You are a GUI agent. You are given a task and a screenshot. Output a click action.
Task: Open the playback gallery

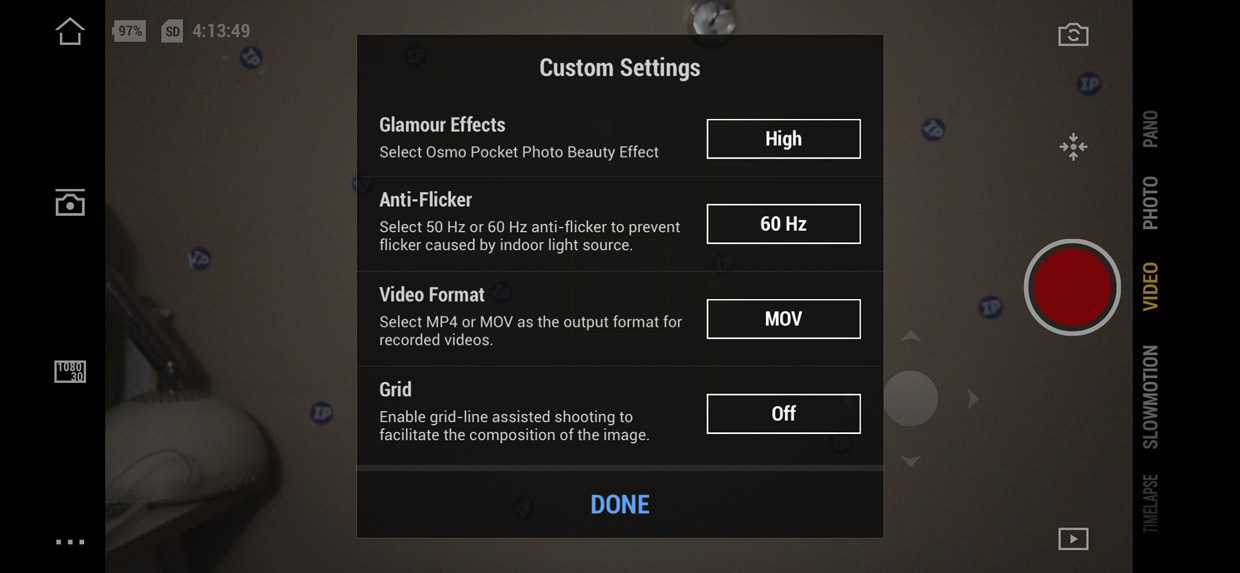click(1073, 539)
